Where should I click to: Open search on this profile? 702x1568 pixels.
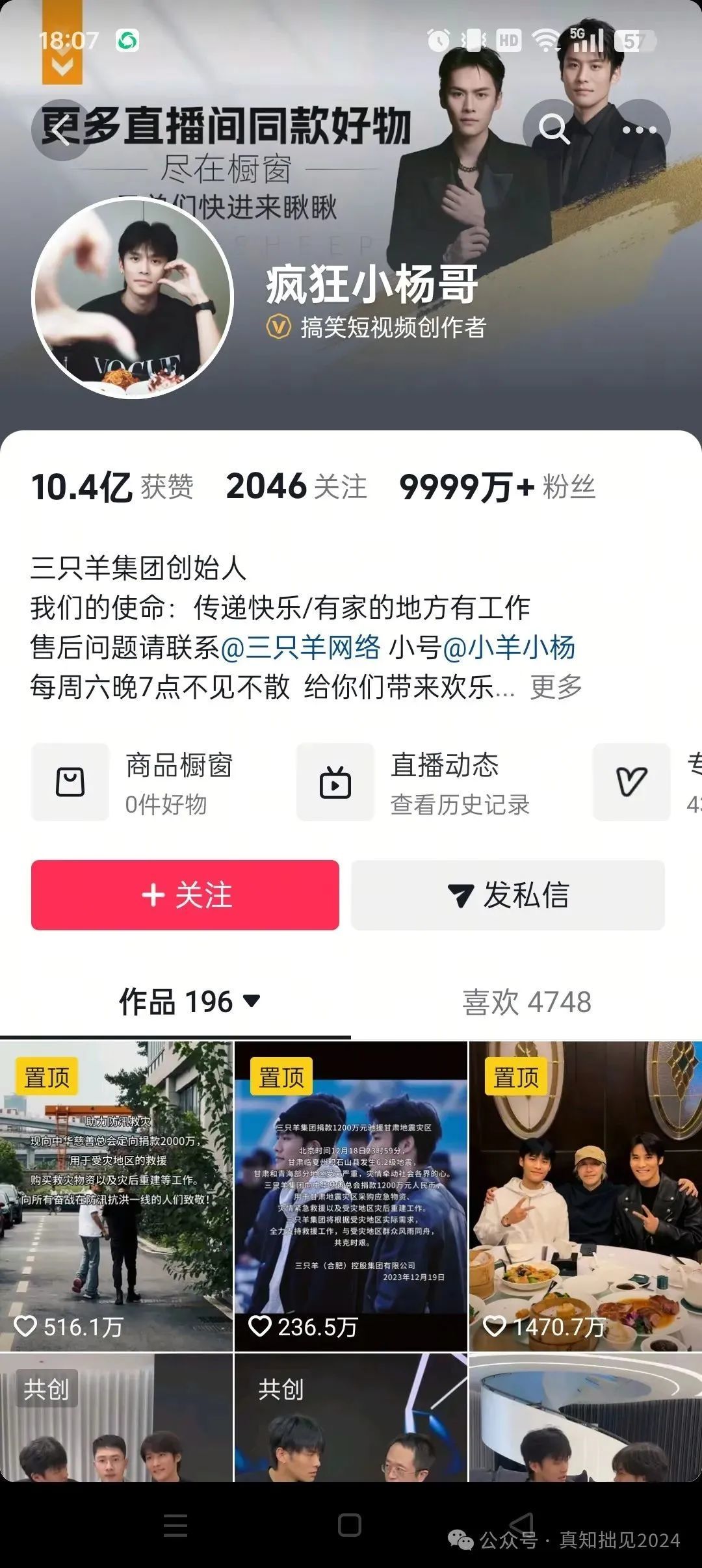click(x=553, y=129)
